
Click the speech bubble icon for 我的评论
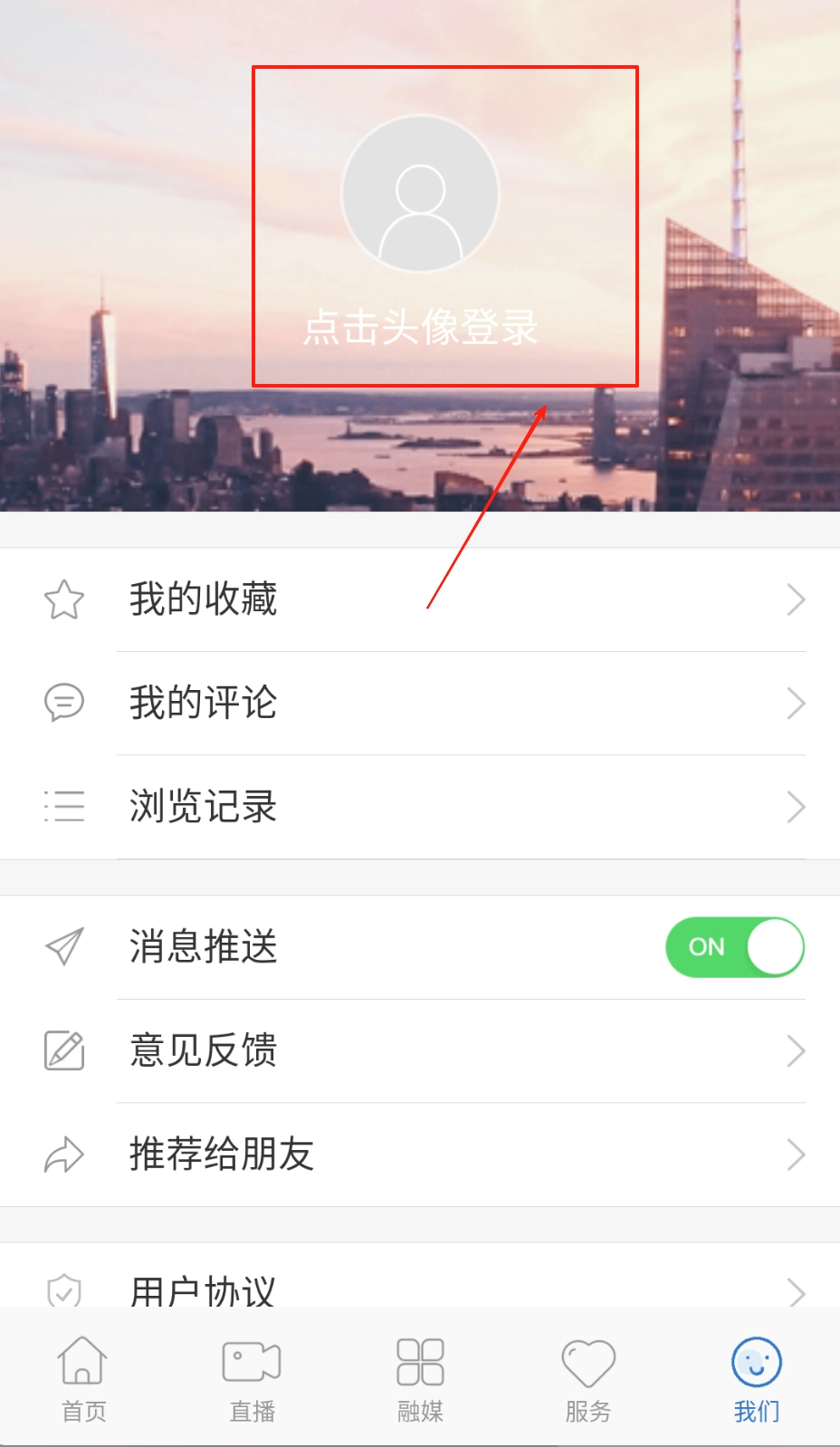pyautogui.click(x=64, y=703)
